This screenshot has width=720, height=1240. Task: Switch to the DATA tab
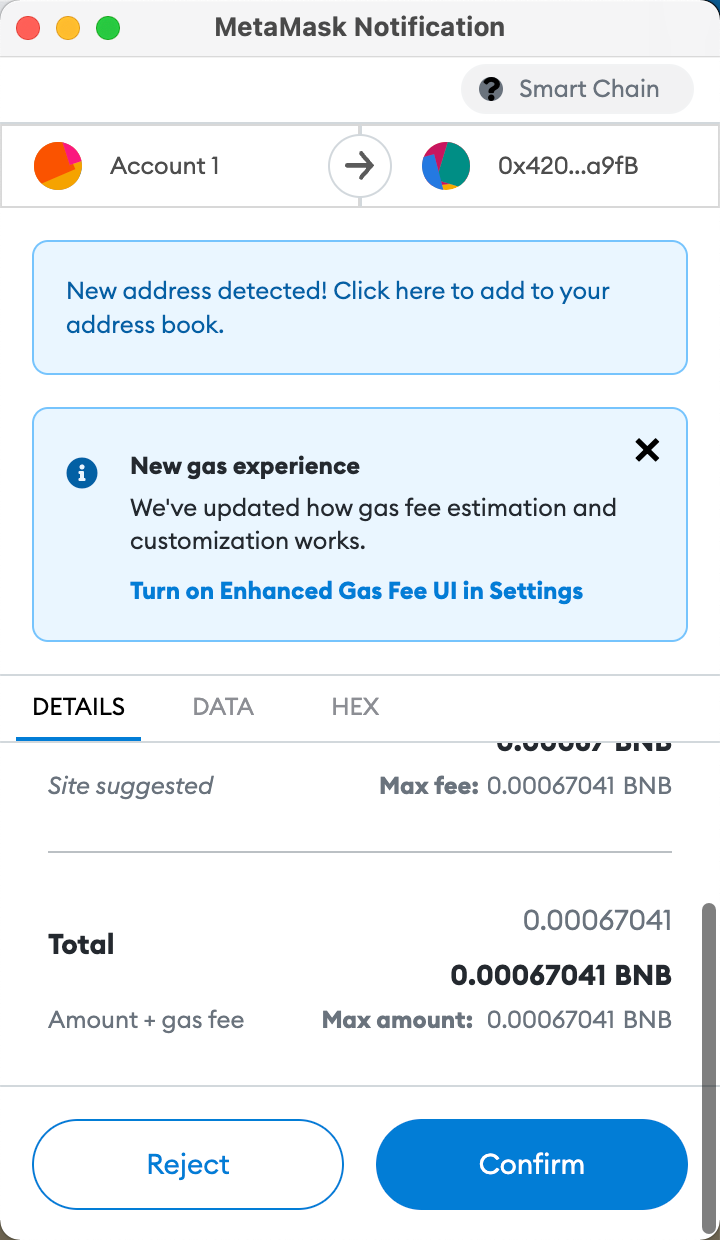click(223, 707)
